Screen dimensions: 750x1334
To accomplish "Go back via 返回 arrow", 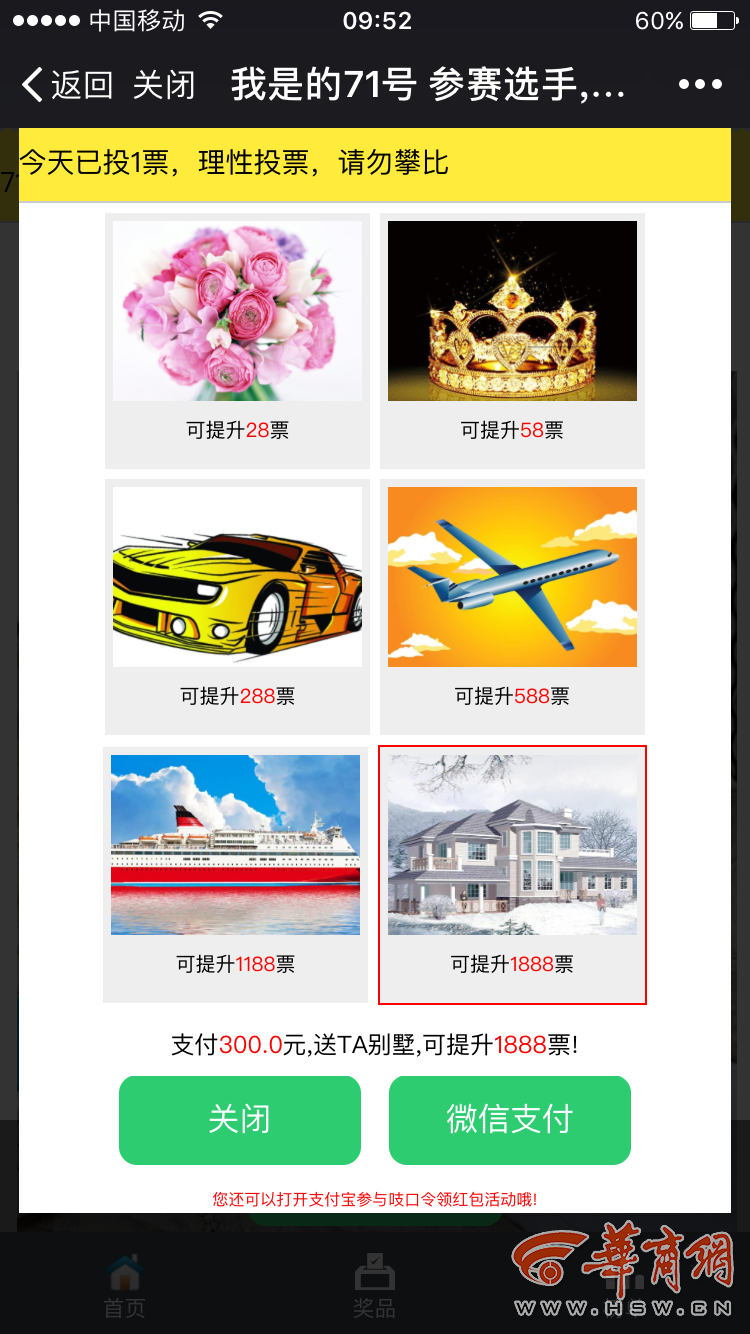I will pyautogui.click(x=66, y=85).
